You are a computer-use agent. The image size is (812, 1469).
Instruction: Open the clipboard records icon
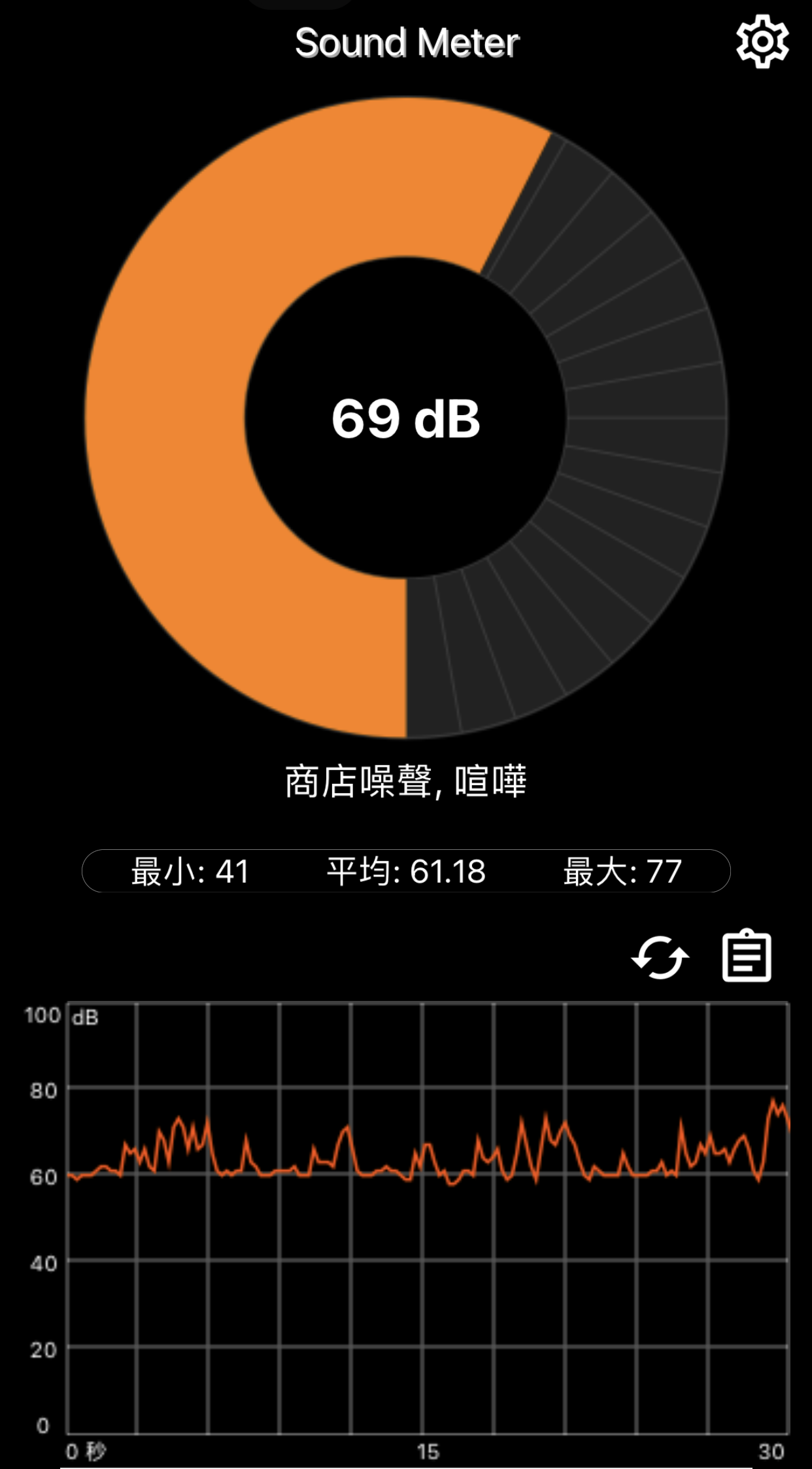pyautogui.click(x=747, y=956)
